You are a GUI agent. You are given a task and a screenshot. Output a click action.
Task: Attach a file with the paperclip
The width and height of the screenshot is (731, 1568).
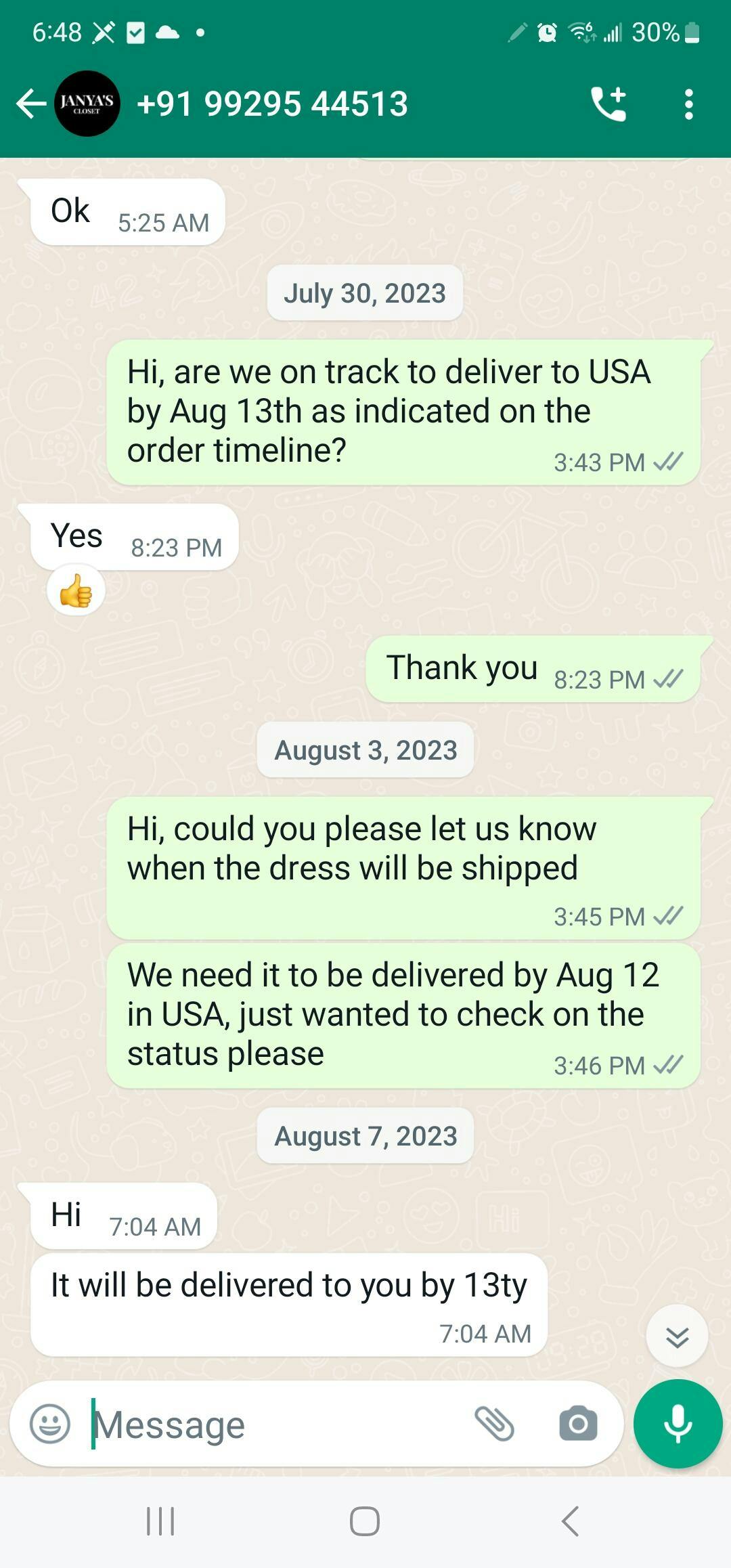click(x=495, y=1423)
